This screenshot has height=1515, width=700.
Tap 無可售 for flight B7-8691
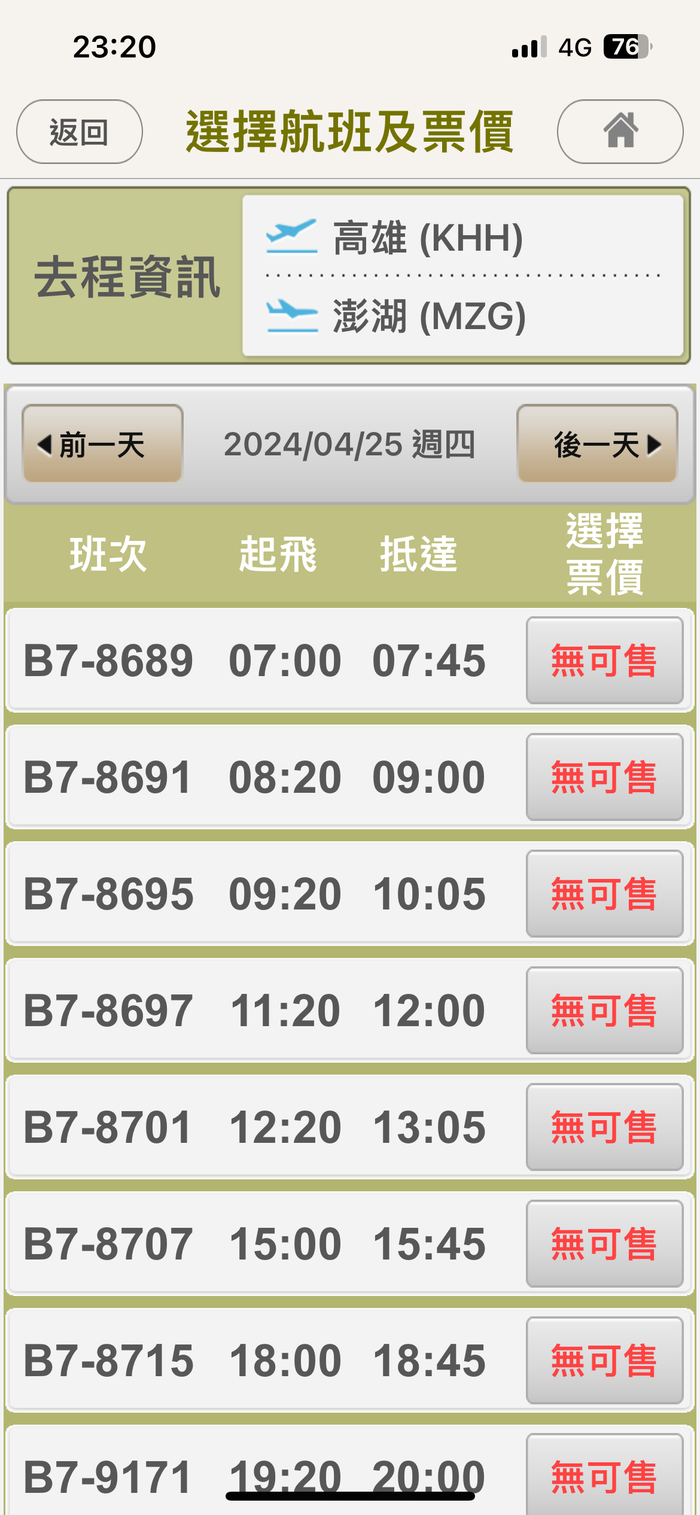[604, 777]
